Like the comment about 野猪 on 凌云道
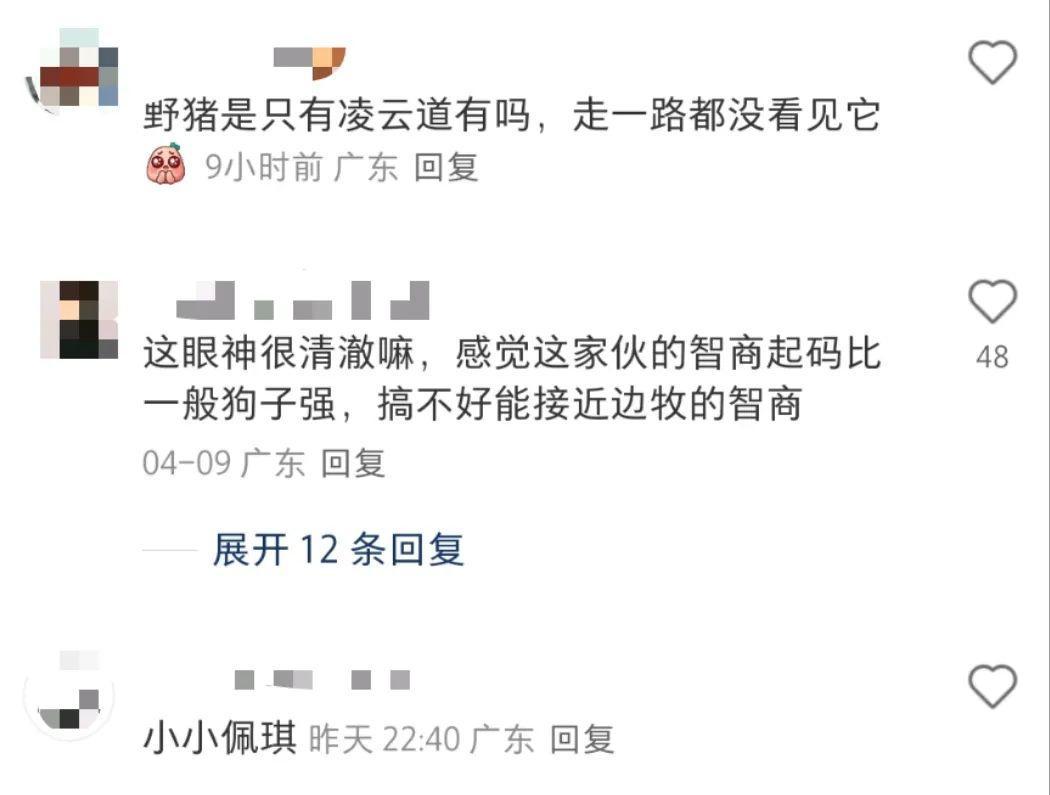The height and width of the screenshot is (795, 1050). pyautogui.click(x=993, y=64)
